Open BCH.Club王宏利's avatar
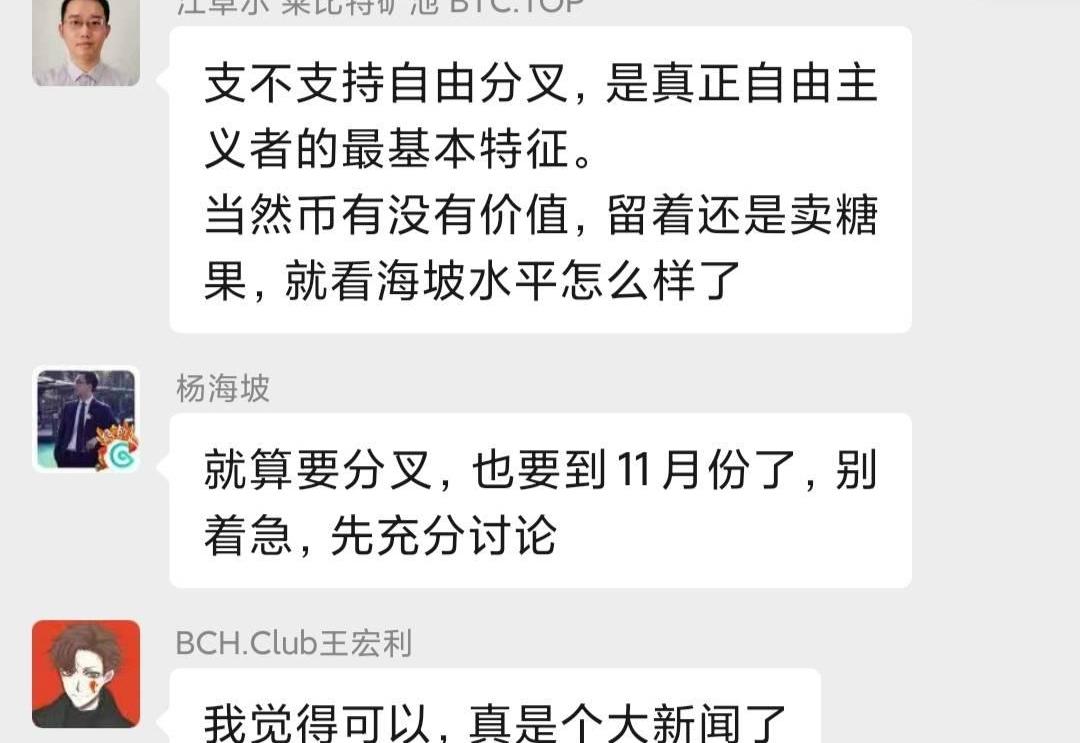The width and height of the screenshot is (1080, 743). (86, 673)
